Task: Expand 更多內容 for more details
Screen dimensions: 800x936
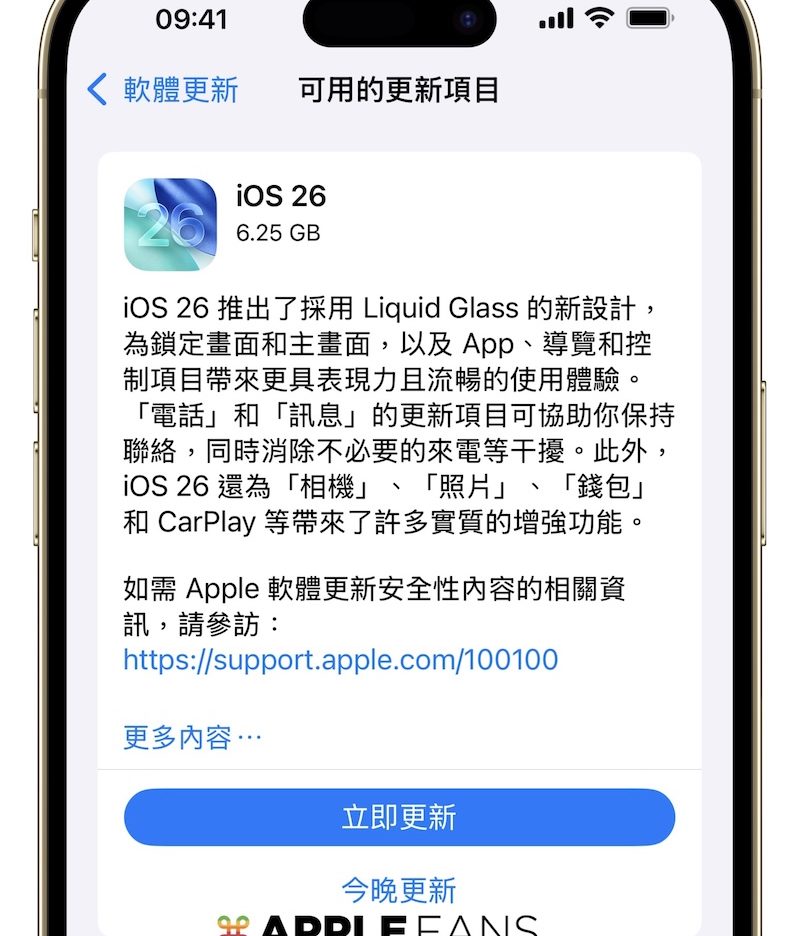Action: point(192,738)
